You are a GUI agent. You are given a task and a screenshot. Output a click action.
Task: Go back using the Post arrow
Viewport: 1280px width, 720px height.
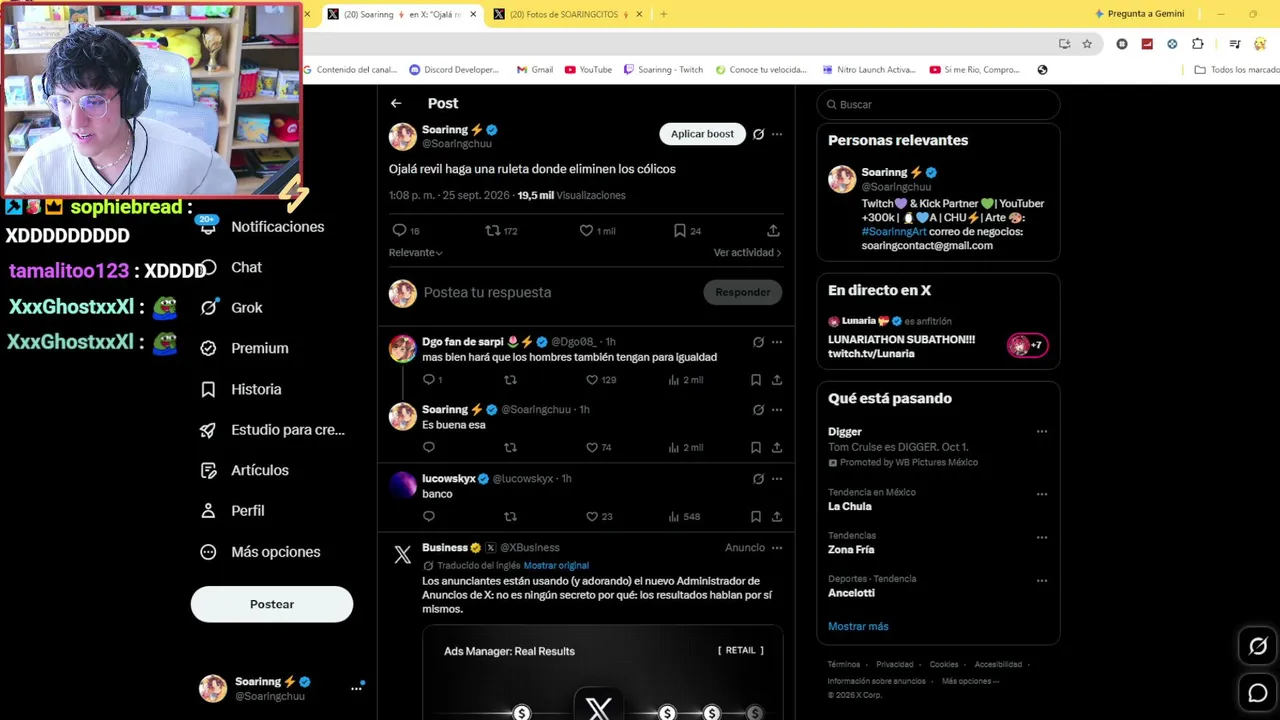[396, 103]
